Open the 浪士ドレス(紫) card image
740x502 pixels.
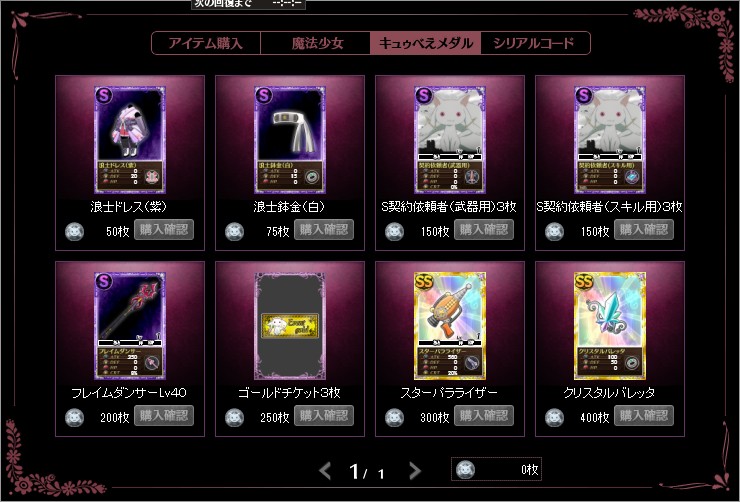130,140
